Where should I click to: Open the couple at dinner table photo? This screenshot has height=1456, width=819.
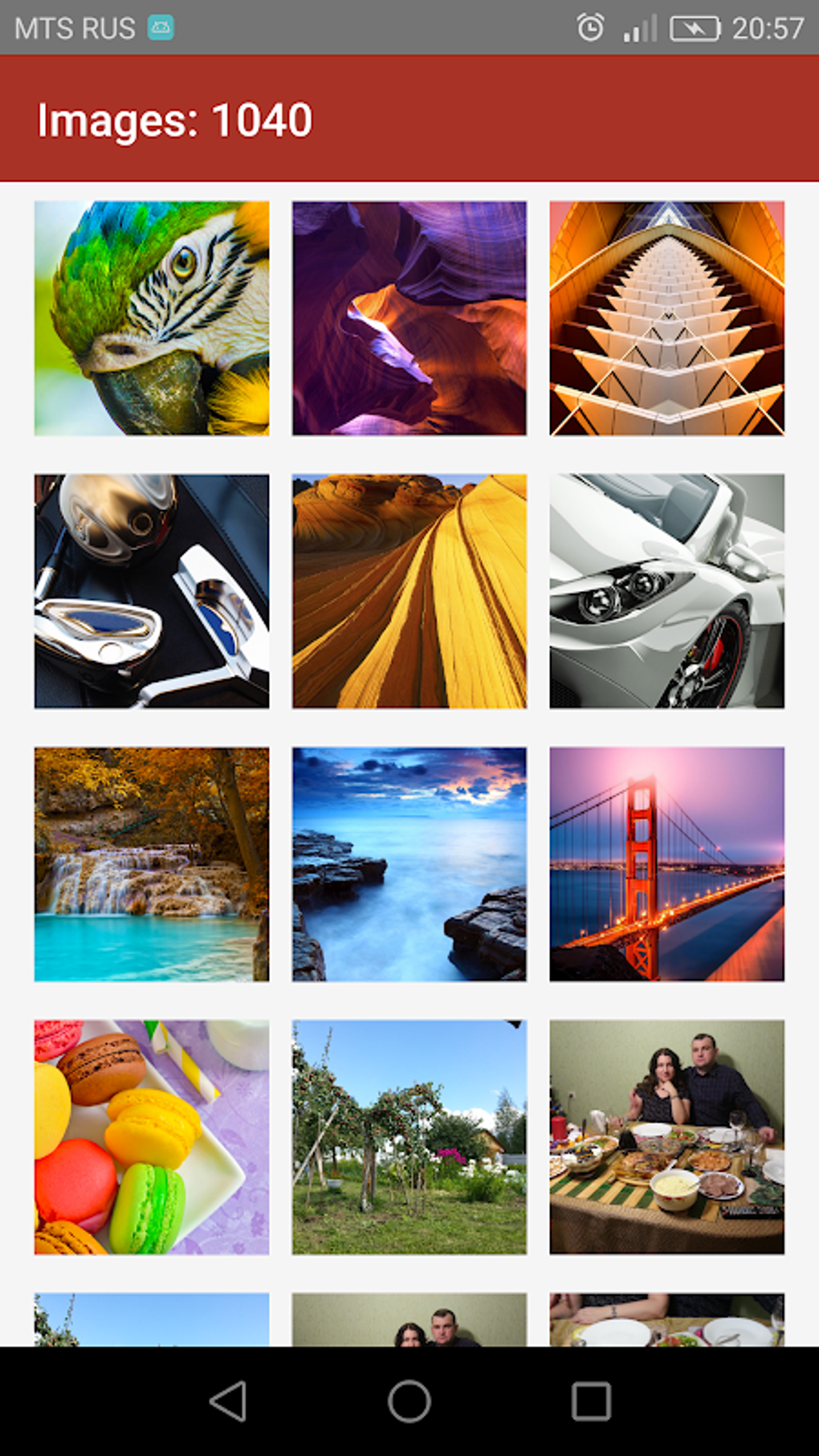click(x=666, y=1137)
